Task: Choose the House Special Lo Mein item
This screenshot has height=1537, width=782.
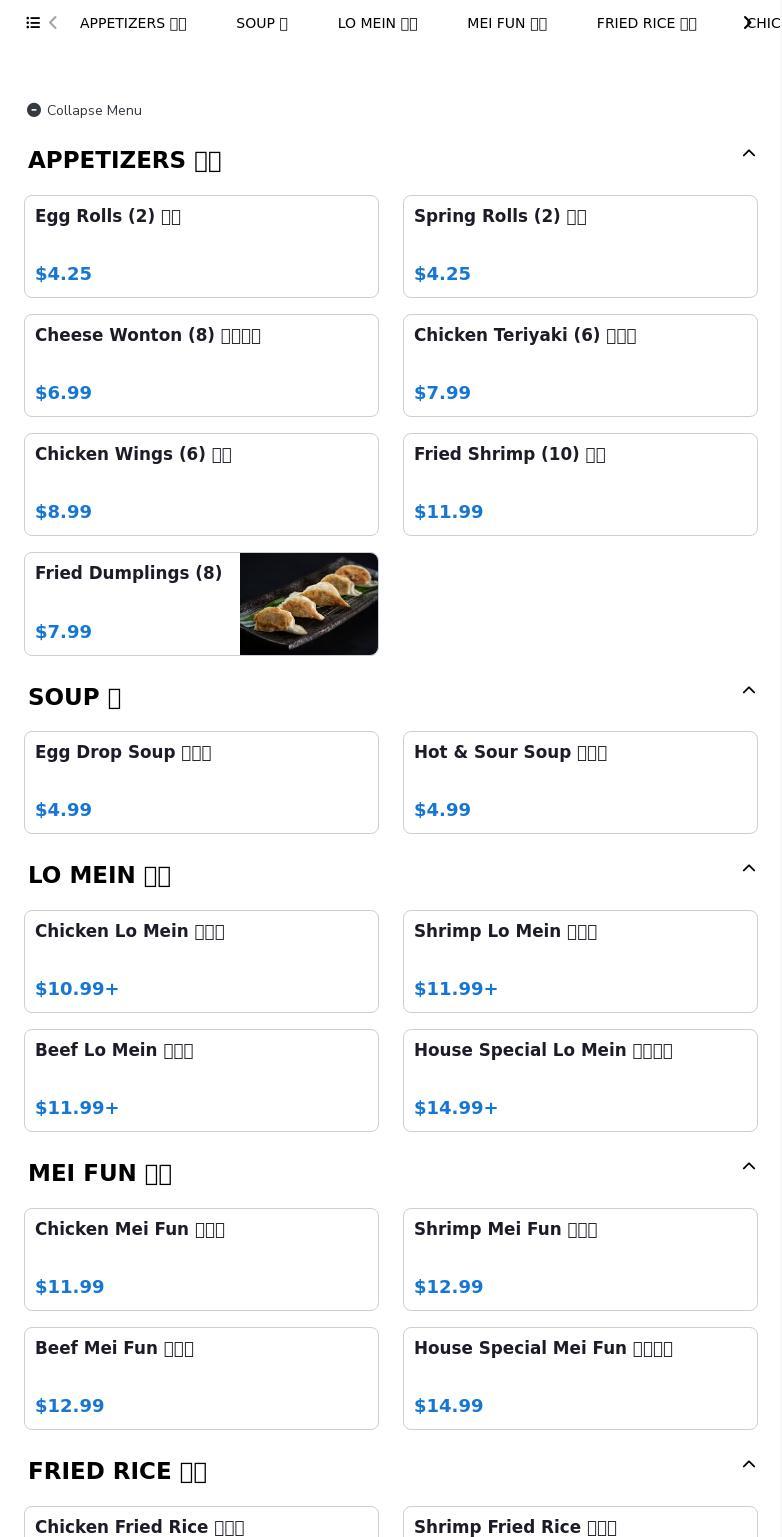Action: (x=580, y=1080)
